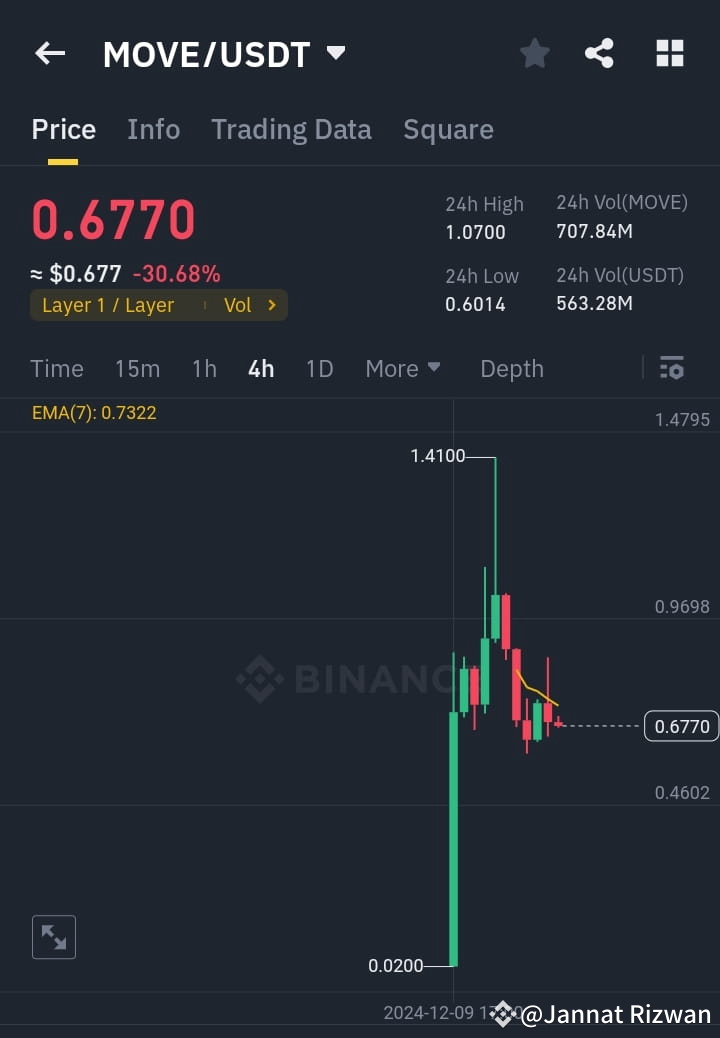720x1038 pixels.
Task: Open the share icon
Action: click(x=599, y=54)
